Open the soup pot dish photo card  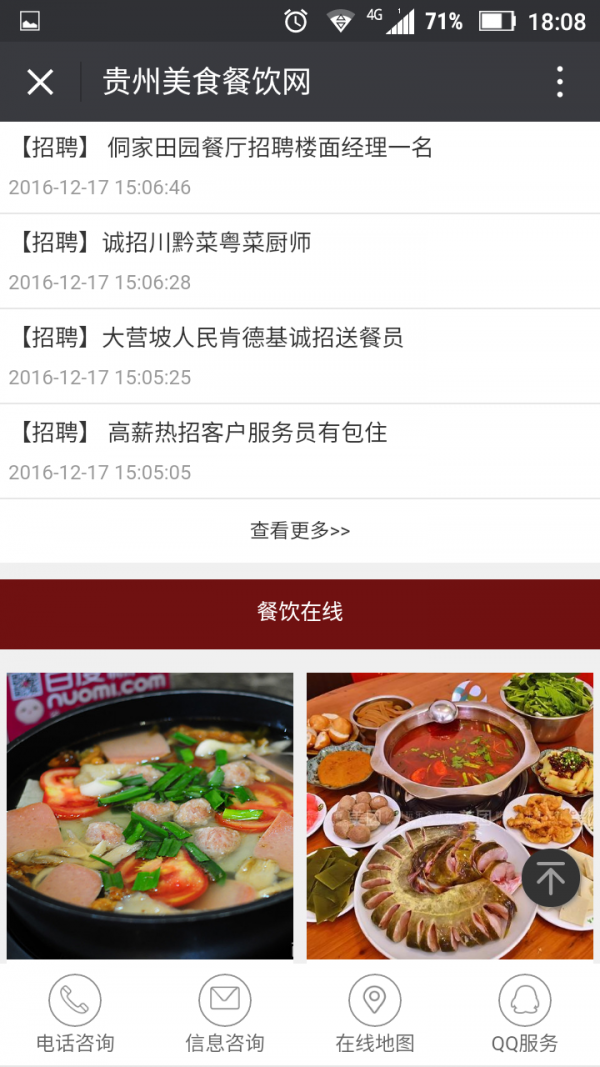tap(150, 815)
